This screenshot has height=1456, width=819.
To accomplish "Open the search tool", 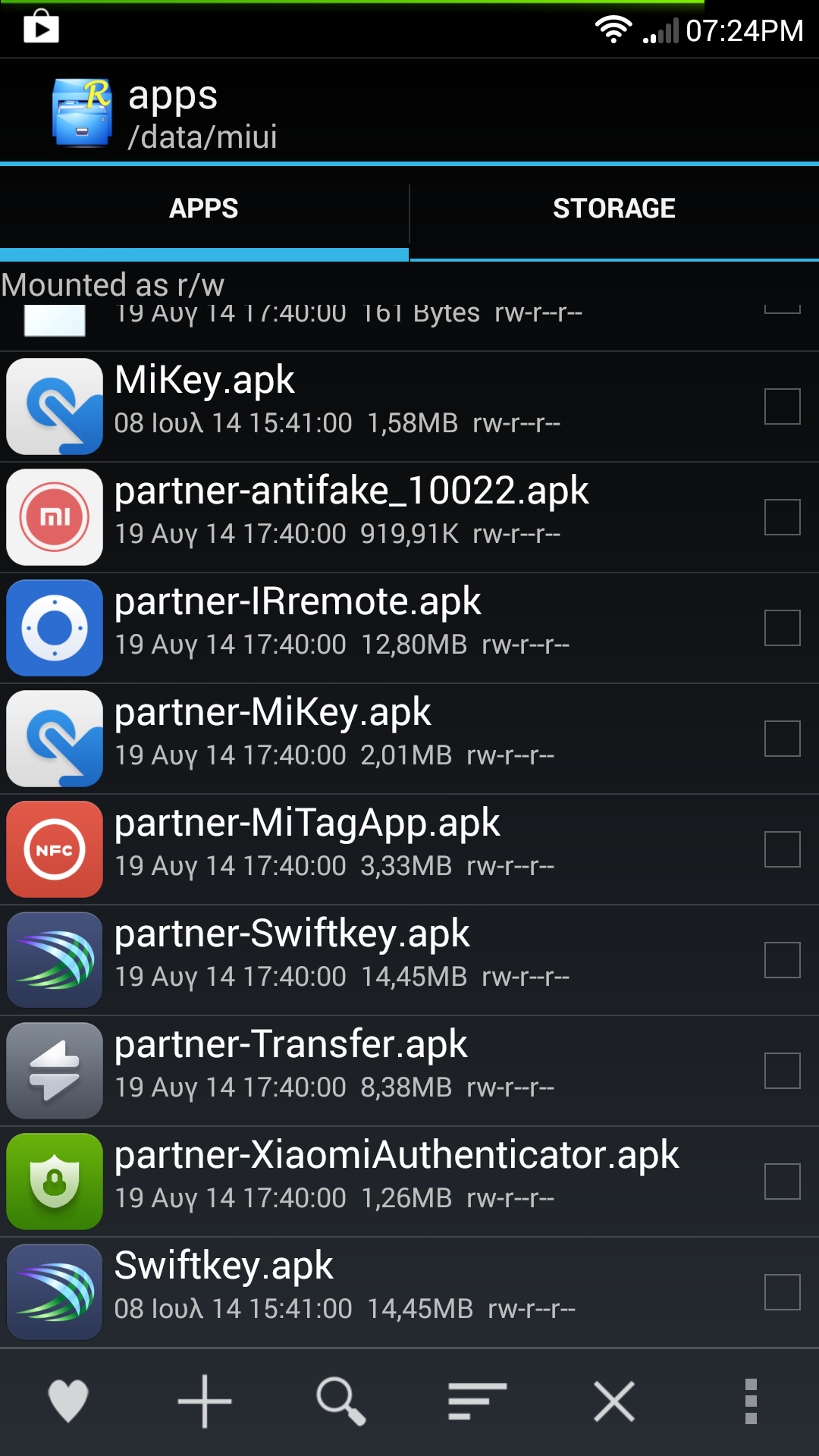I will tap(340, 1401).
